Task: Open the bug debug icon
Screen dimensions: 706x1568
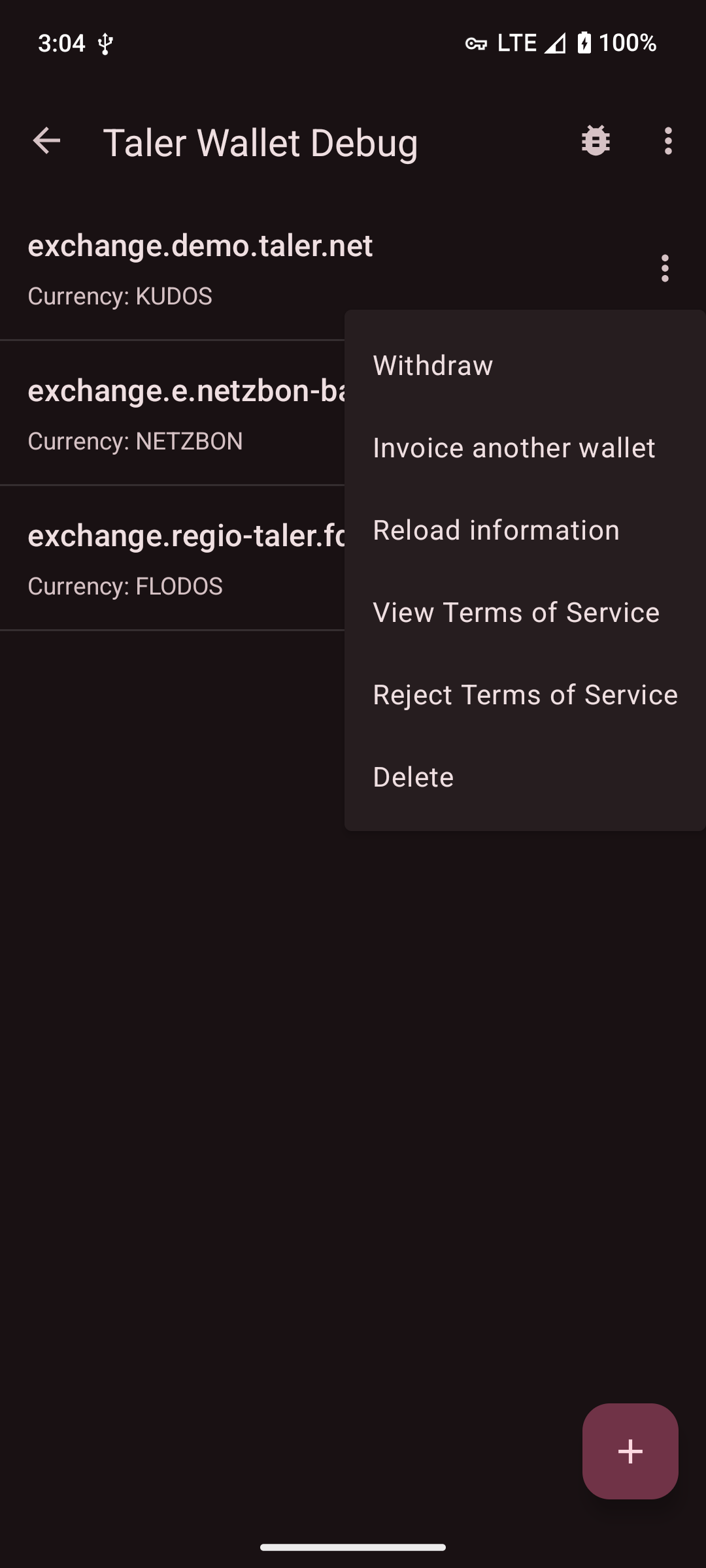Action: [x=596, y=141]
